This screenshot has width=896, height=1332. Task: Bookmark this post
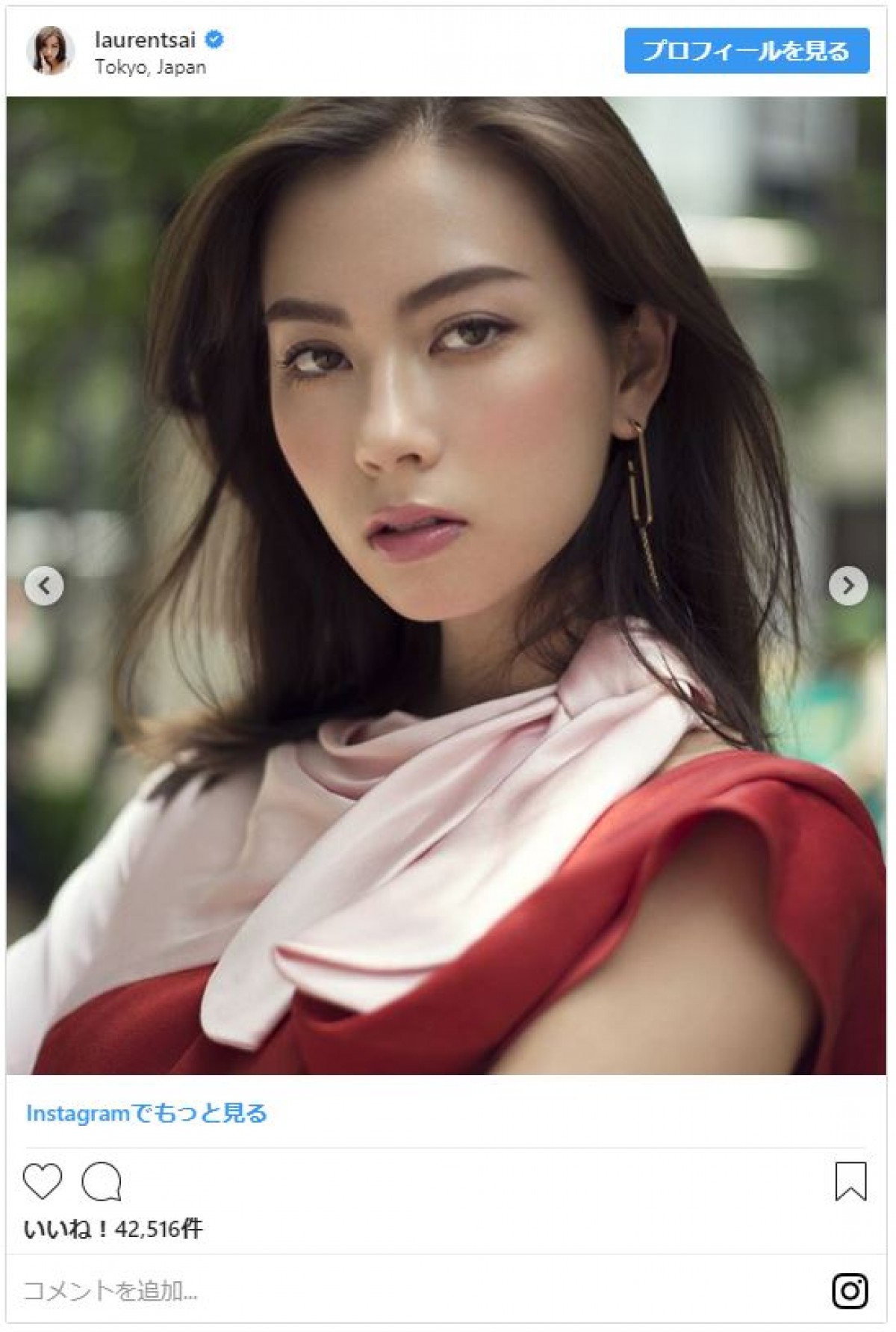coord(850,1181)
